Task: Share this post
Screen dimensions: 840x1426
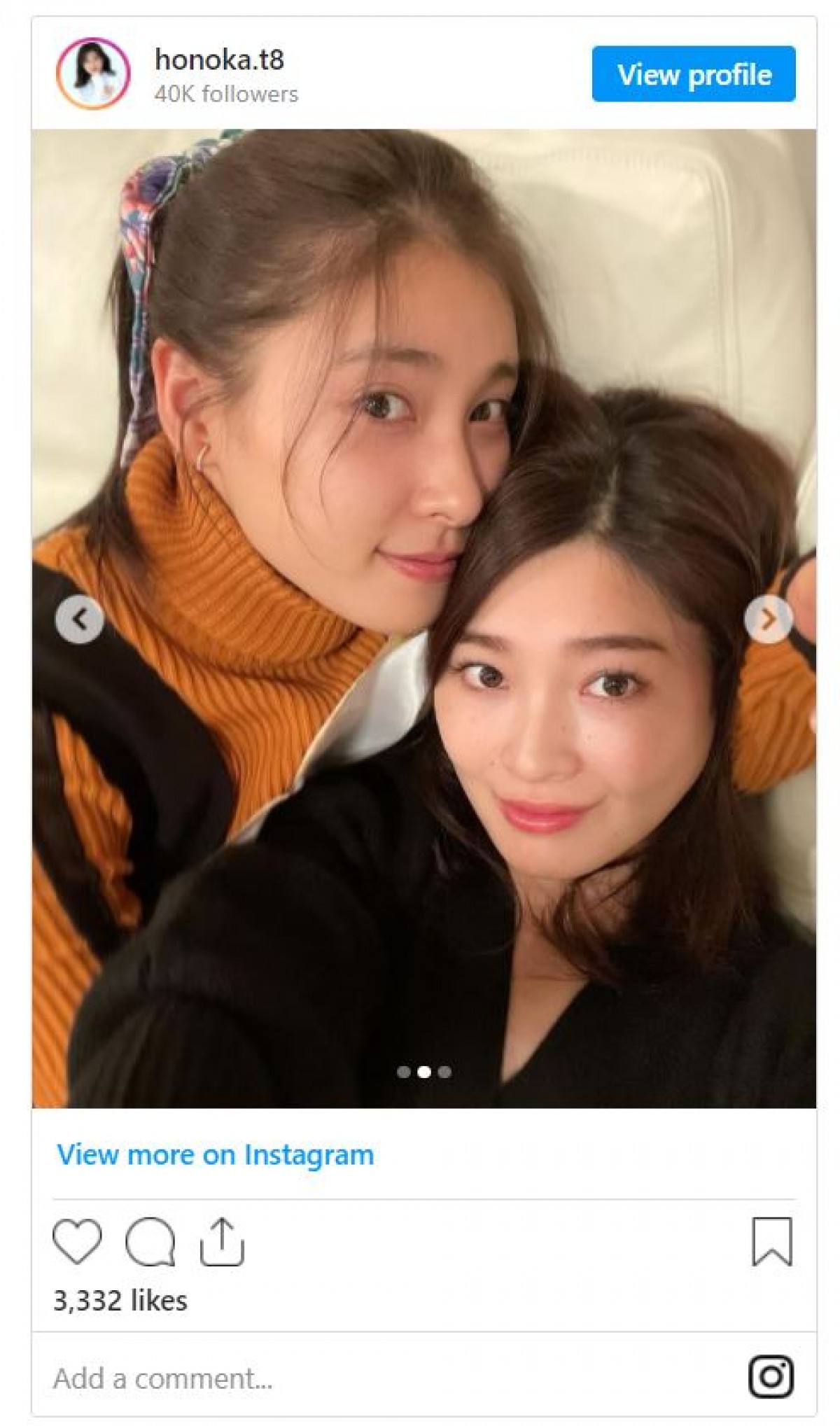Action: tap(222, 1241)
